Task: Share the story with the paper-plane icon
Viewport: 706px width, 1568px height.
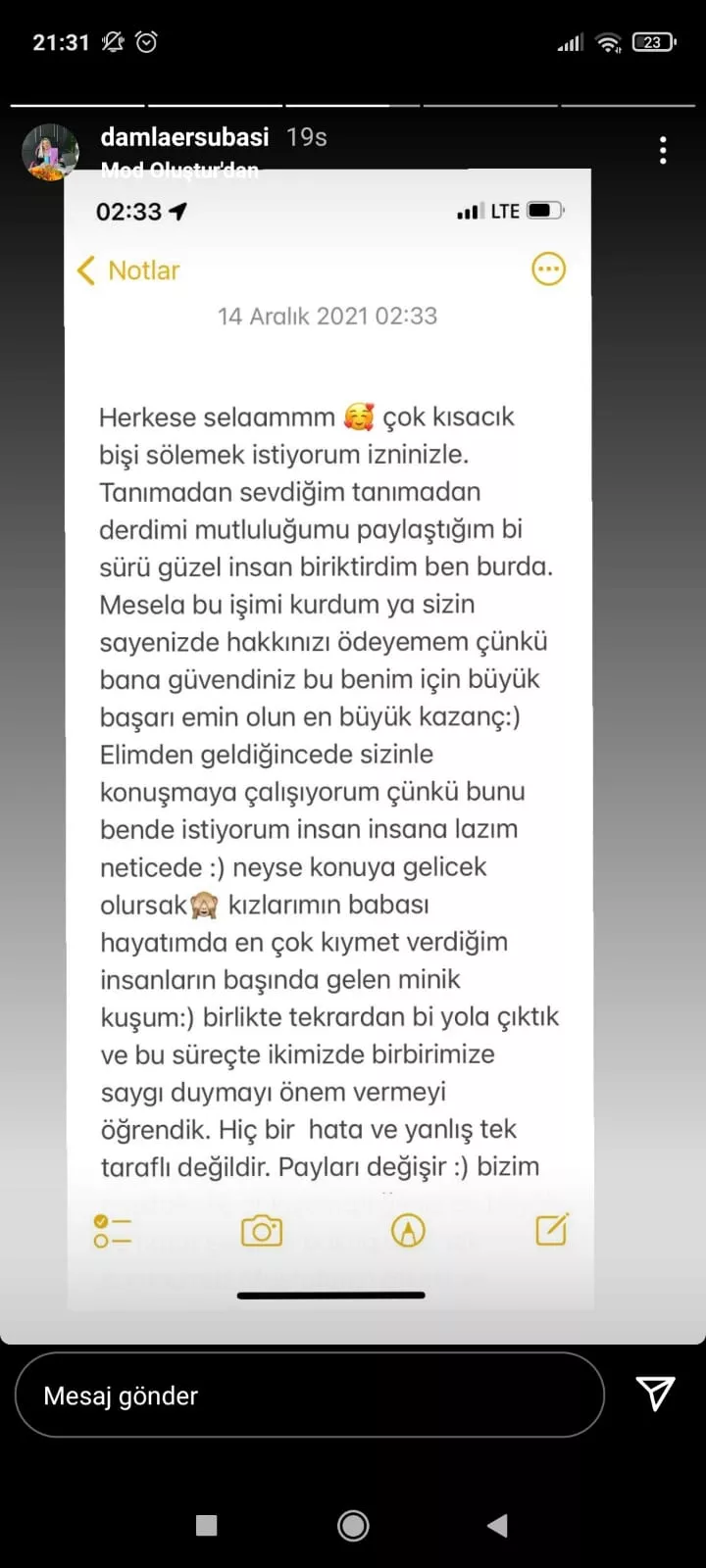Action: pos(655,1393)
